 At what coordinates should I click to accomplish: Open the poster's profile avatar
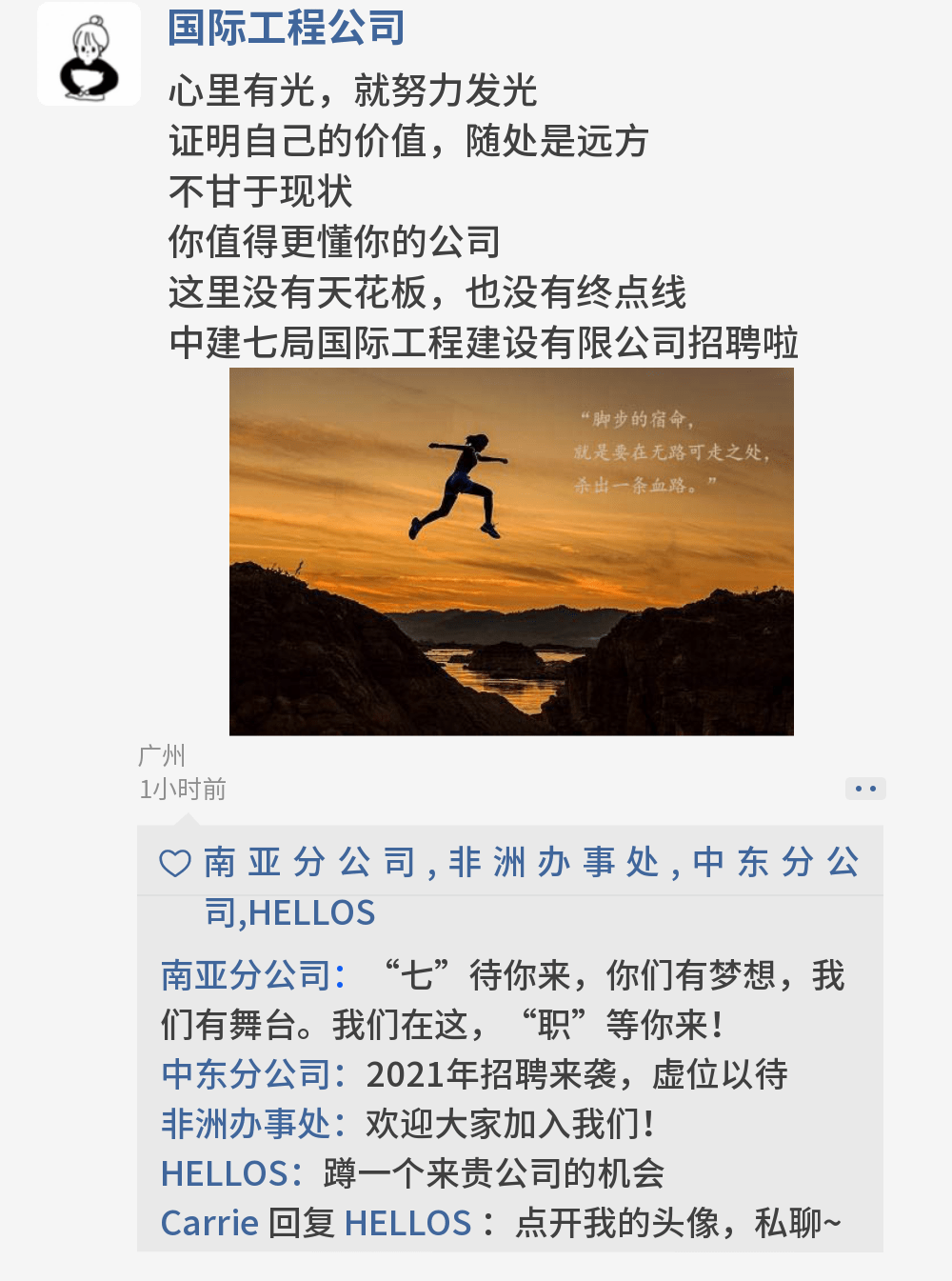point(89,54)
